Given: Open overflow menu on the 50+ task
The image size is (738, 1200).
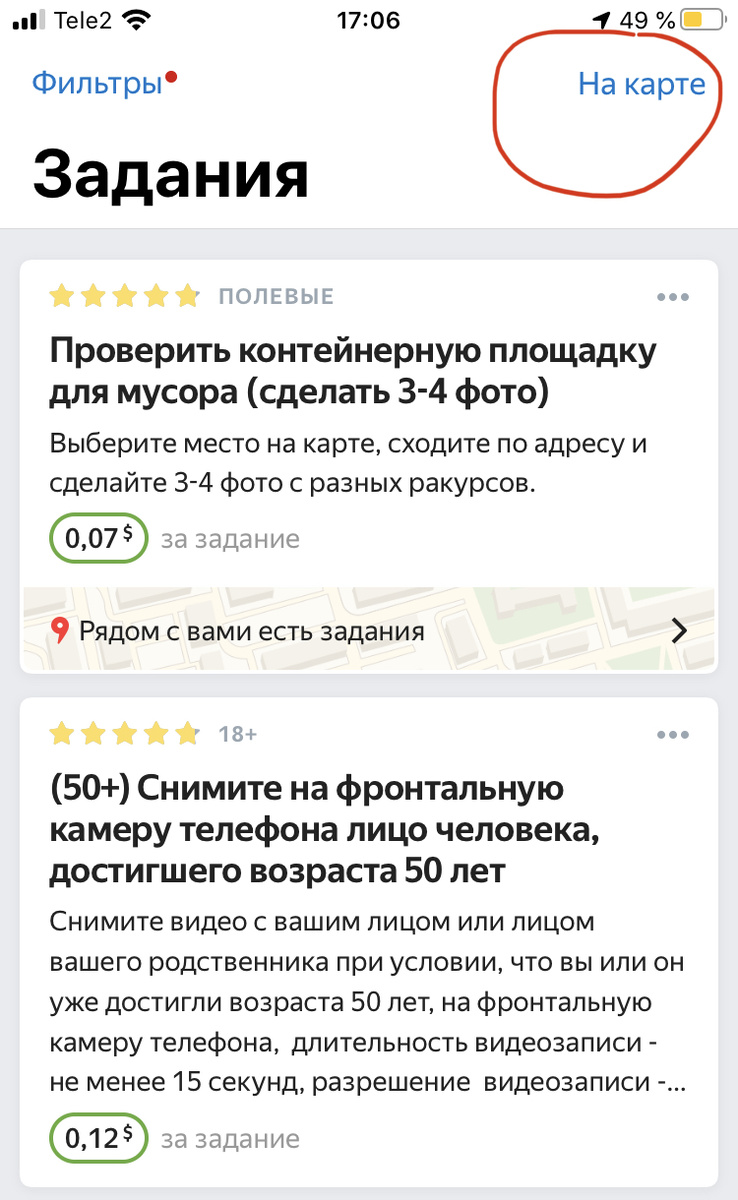Looking at the screenshot, I should (673, 735).
